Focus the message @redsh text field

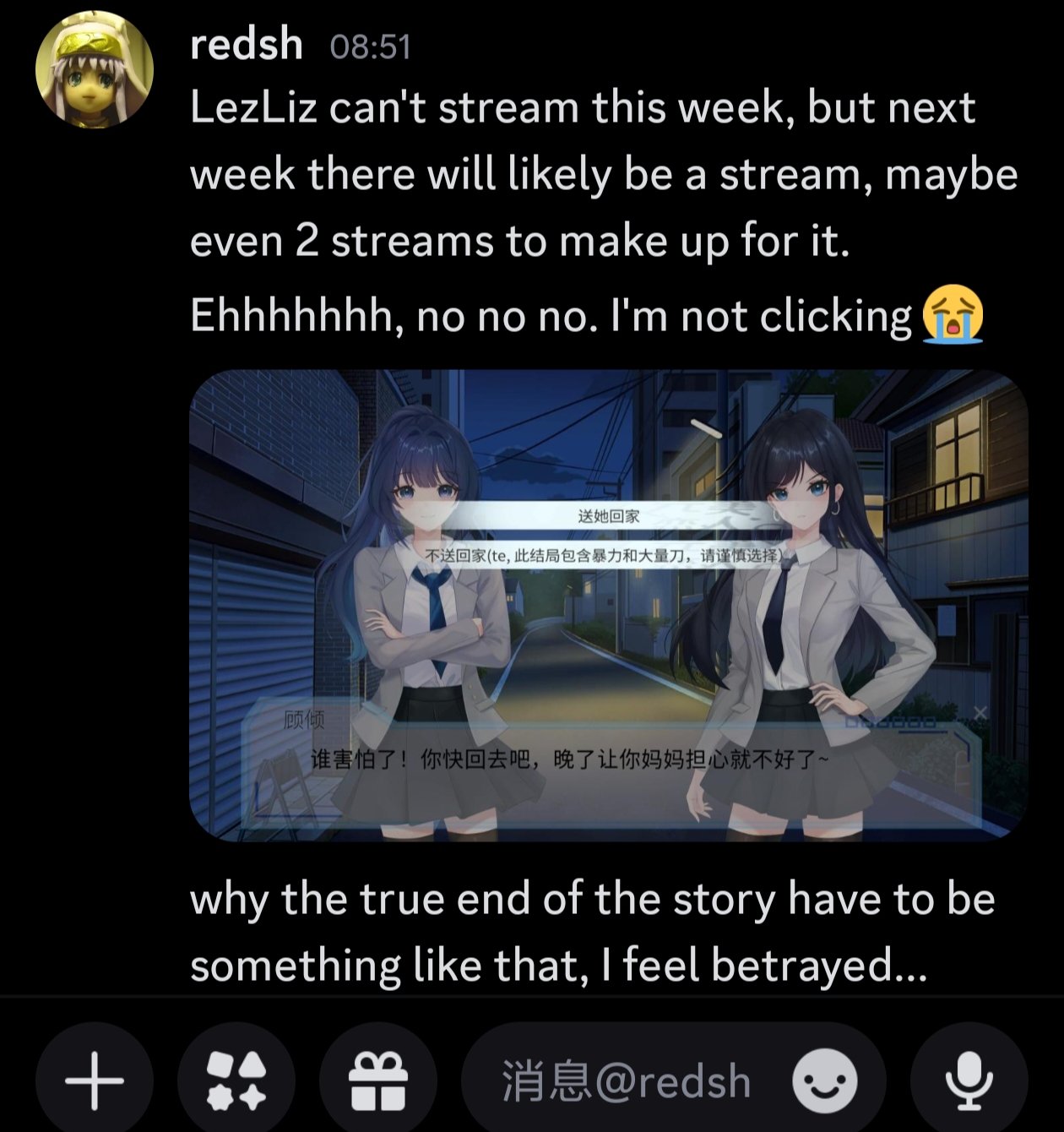click(x=627, y=1082)
